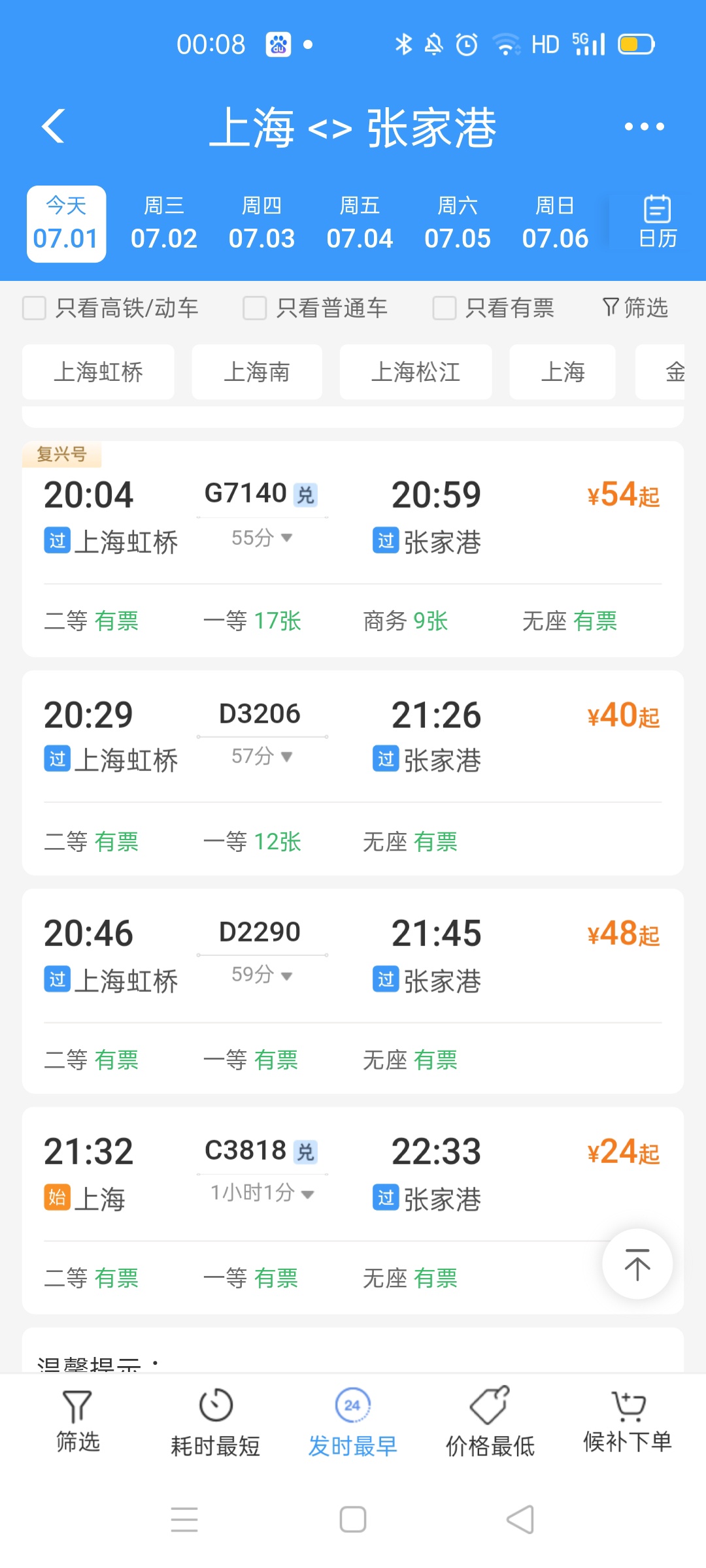Filter by 上海虹桥 station chip
The height and width of the screenshot is (1568, 706).
click(98, 372)
